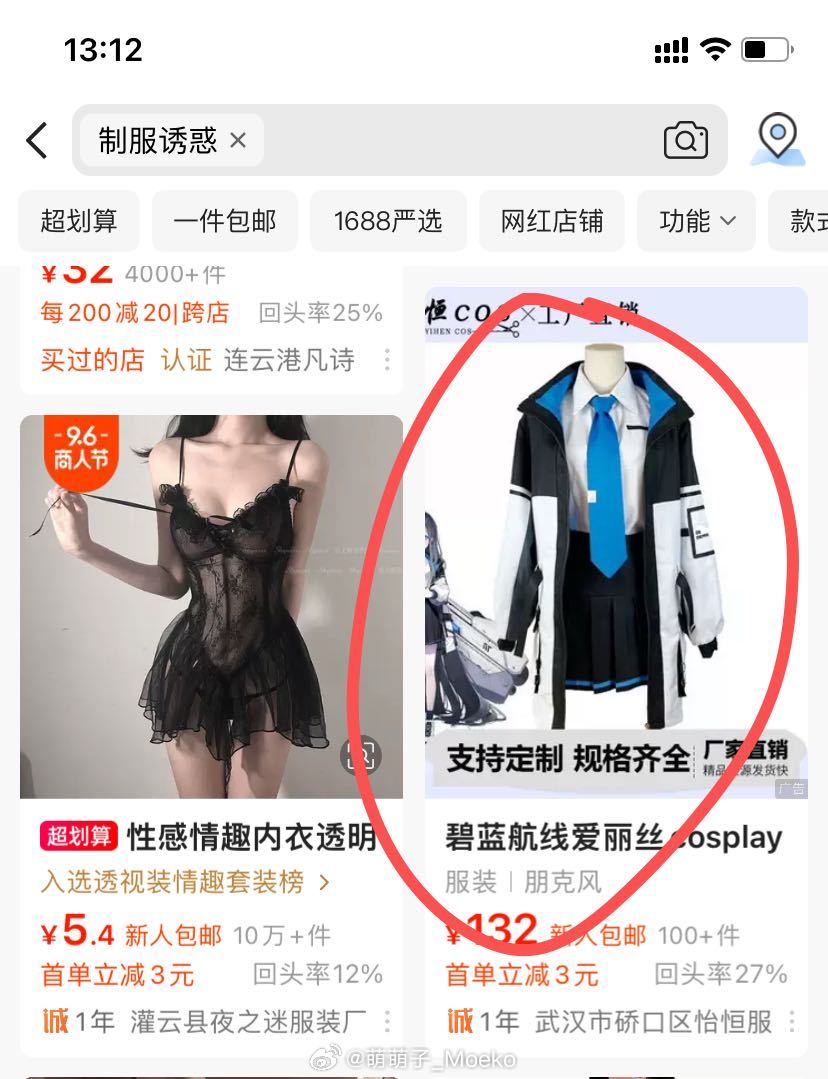Image resolution: width=828 pixels, height=1079 pixels.
Task: Select the 超划算 filter chip
Action: point(79,221)
